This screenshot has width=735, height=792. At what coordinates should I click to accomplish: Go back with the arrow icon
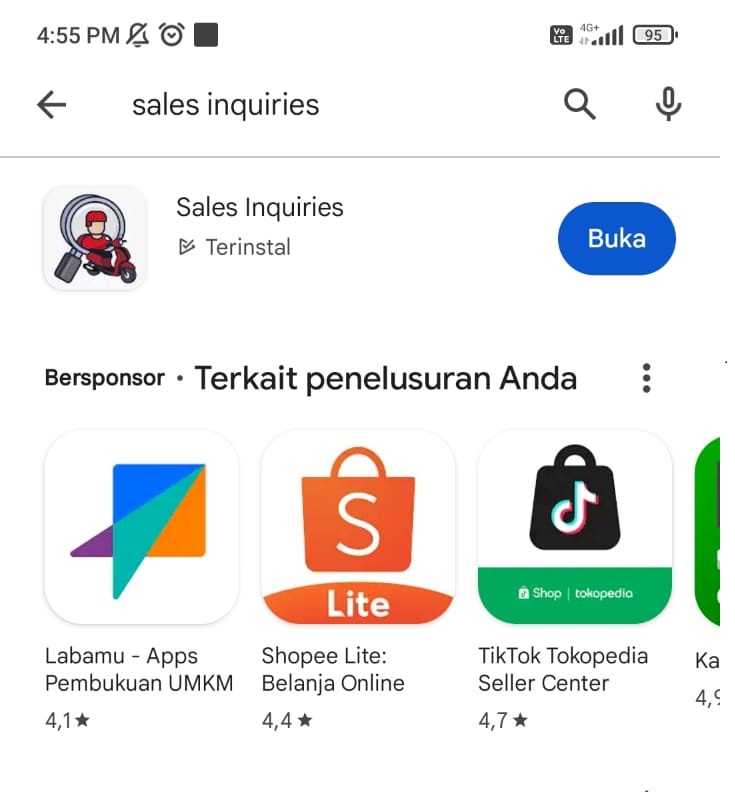[x=51, y=104]
